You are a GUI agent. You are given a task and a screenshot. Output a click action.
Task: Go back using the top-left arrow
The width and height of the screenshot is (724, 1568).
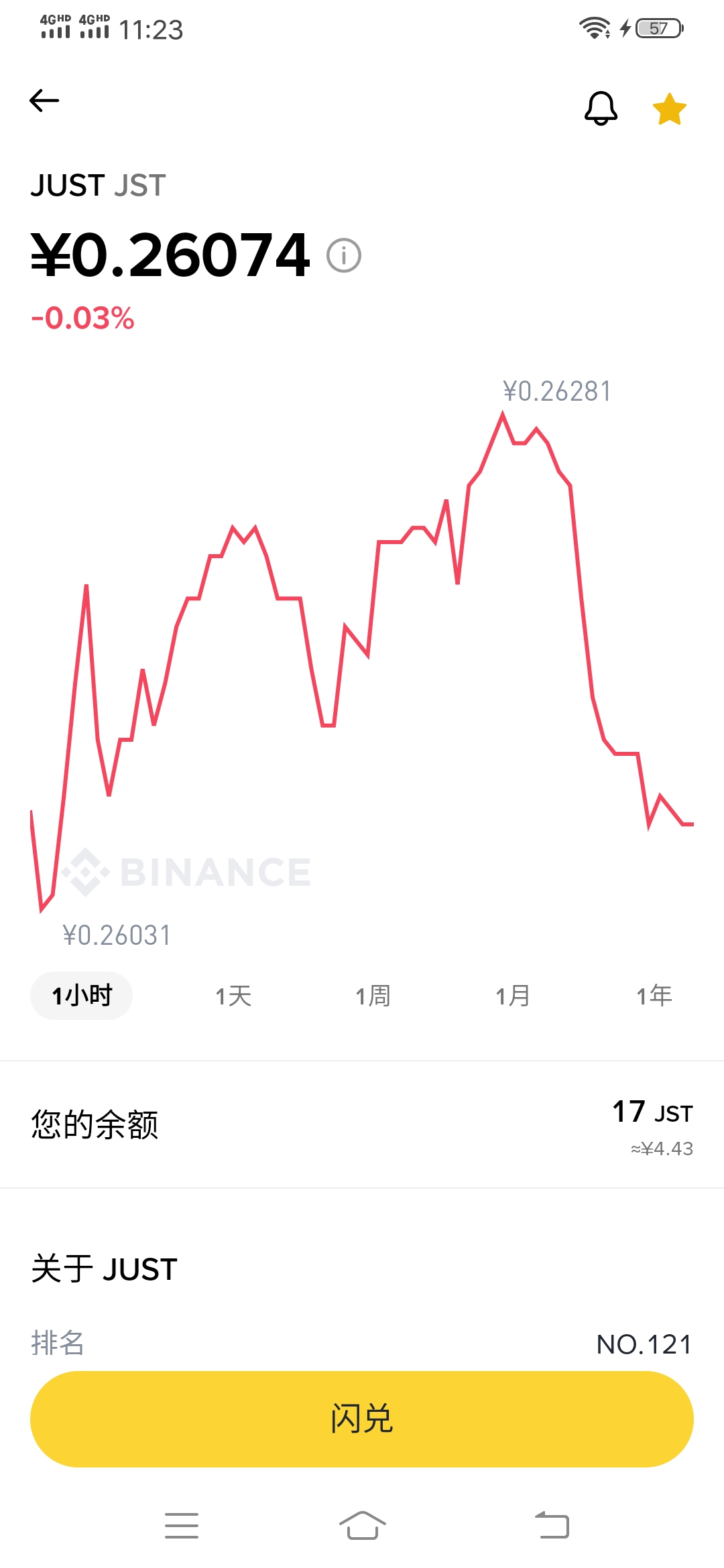point(45,101)
